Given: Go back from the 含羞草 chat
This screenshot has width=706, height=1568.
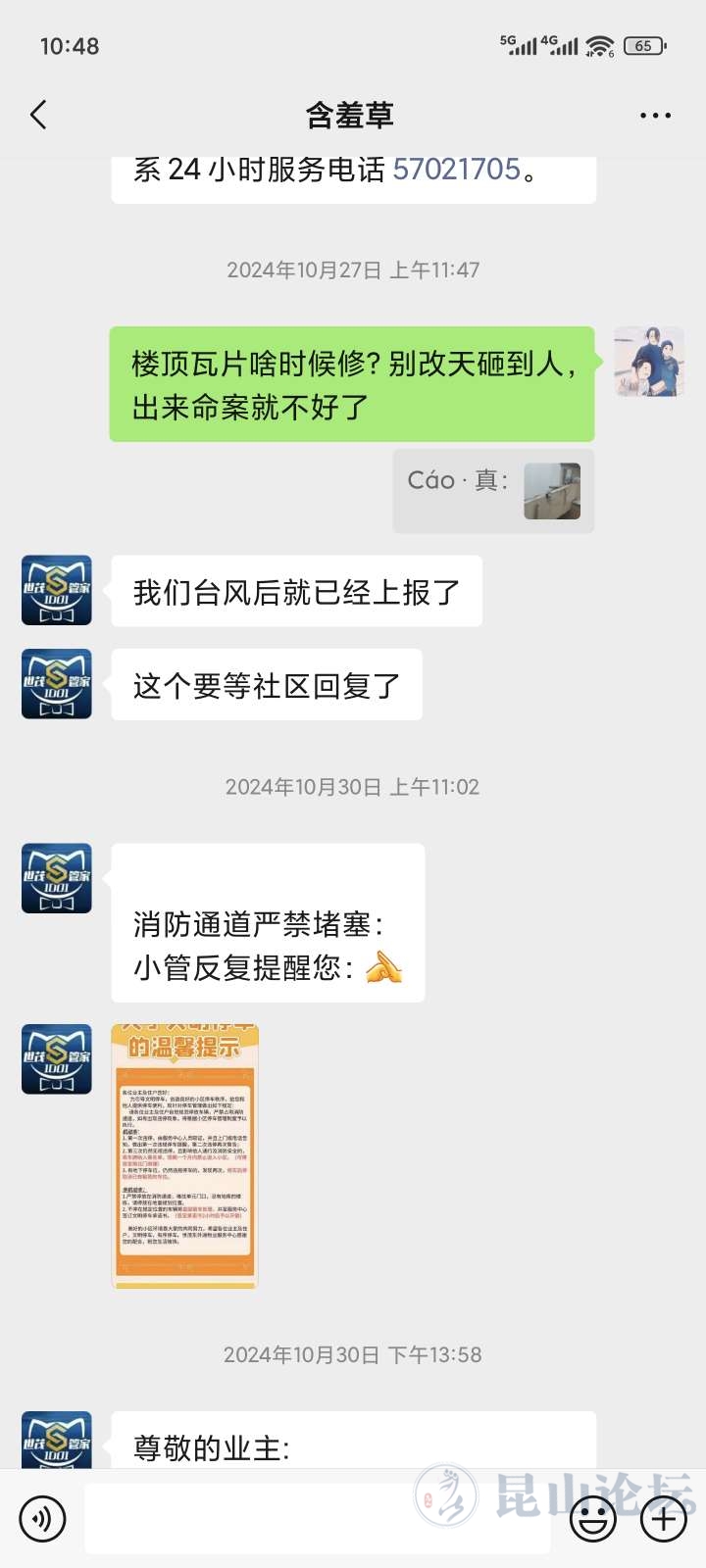Looking at the screenshot, I should pyautogui.click(x=38, y=116).
